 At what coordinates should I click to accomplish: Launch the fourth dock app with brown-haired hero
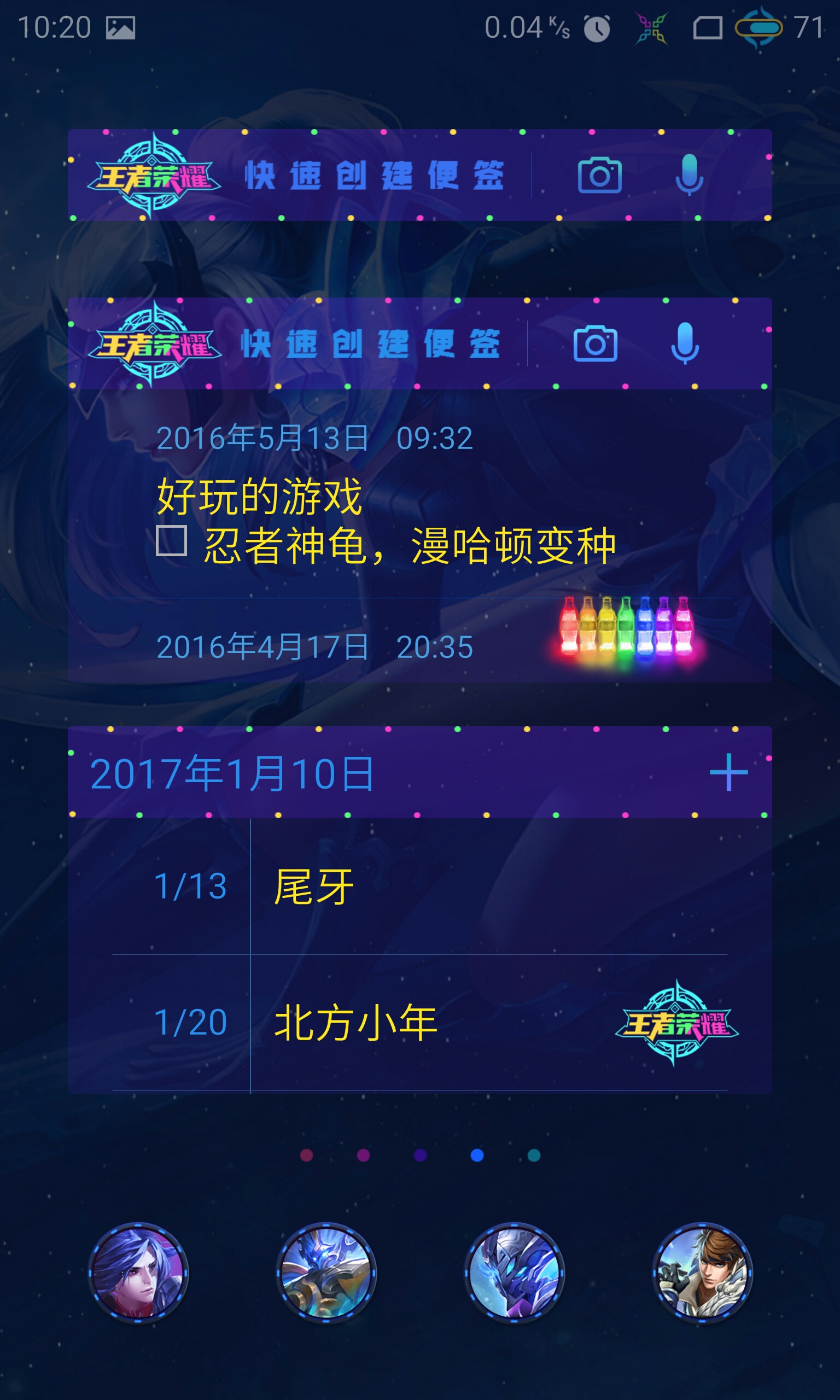tap(702, 1273)
